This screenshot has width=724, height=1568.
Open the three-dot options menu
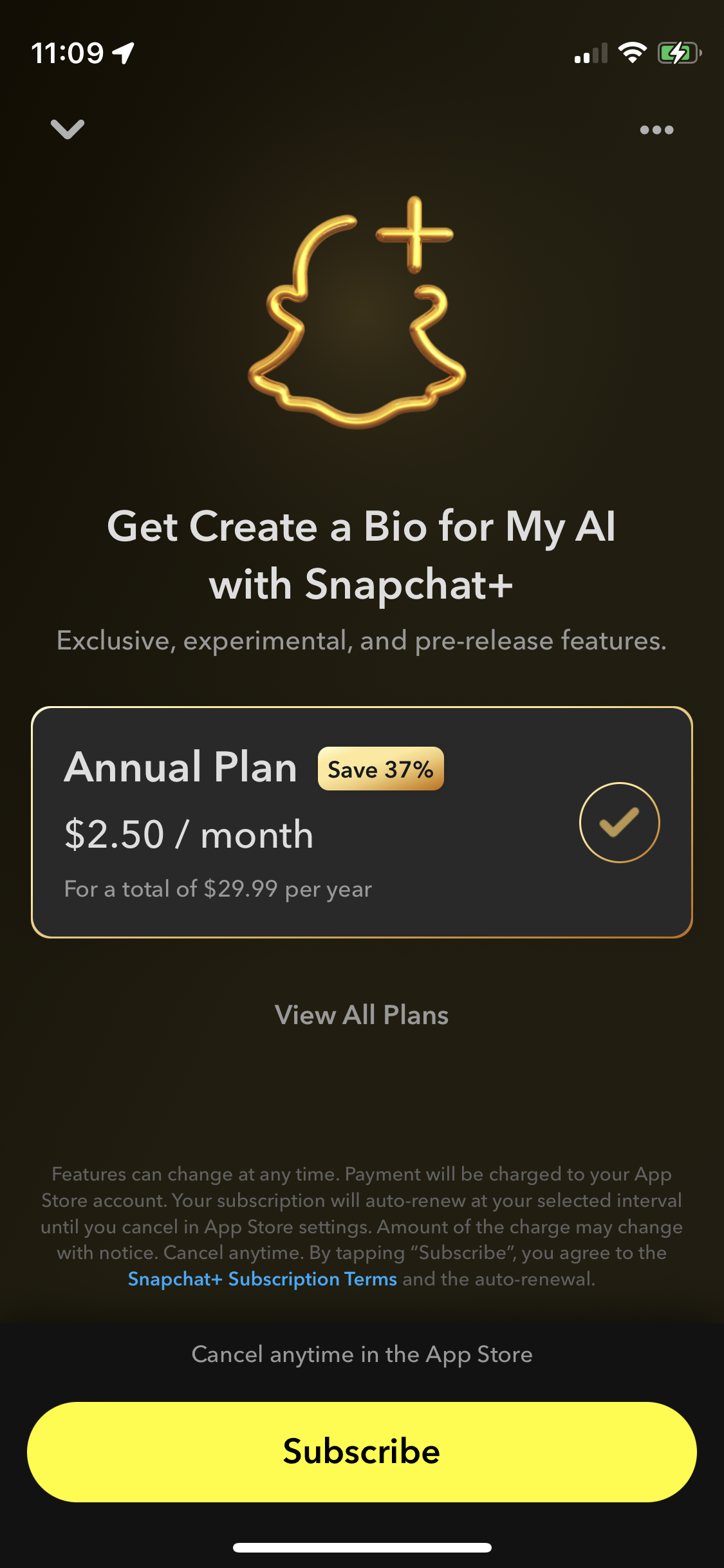[x=656, y=129]
